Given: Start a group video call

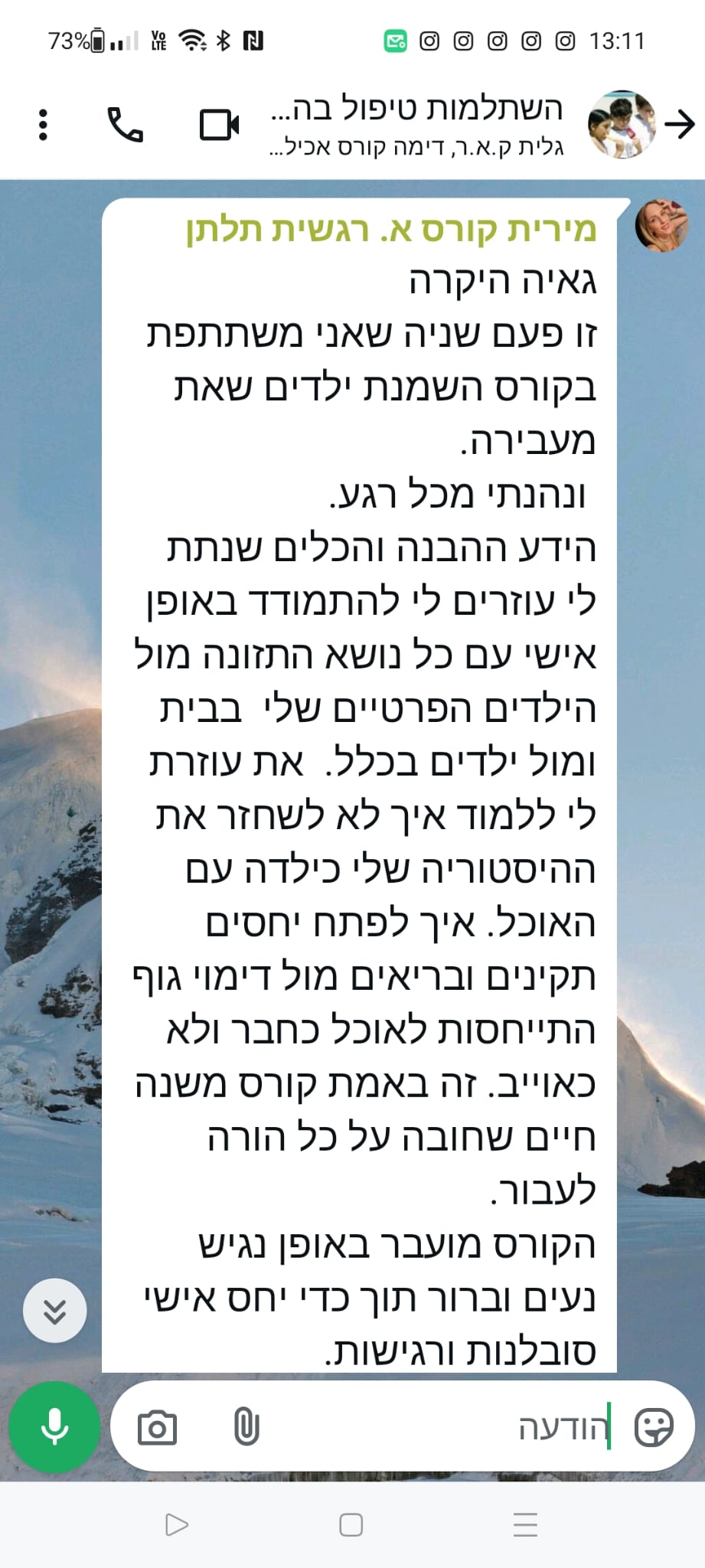Looking at the screenshot, I should (219, 125).
